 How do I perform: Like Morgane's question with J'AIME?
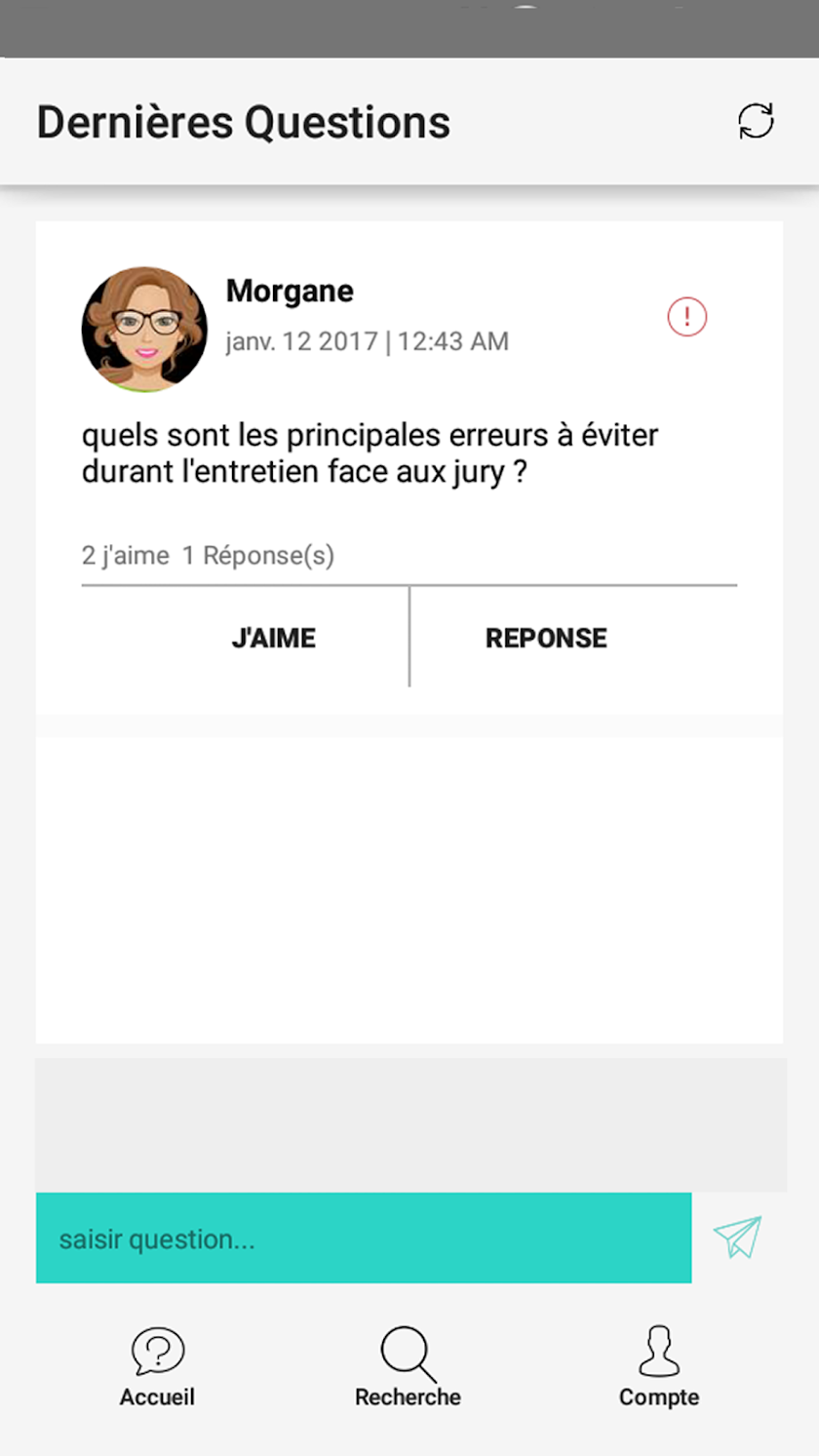pyautogui.click(x=273, y=638)
